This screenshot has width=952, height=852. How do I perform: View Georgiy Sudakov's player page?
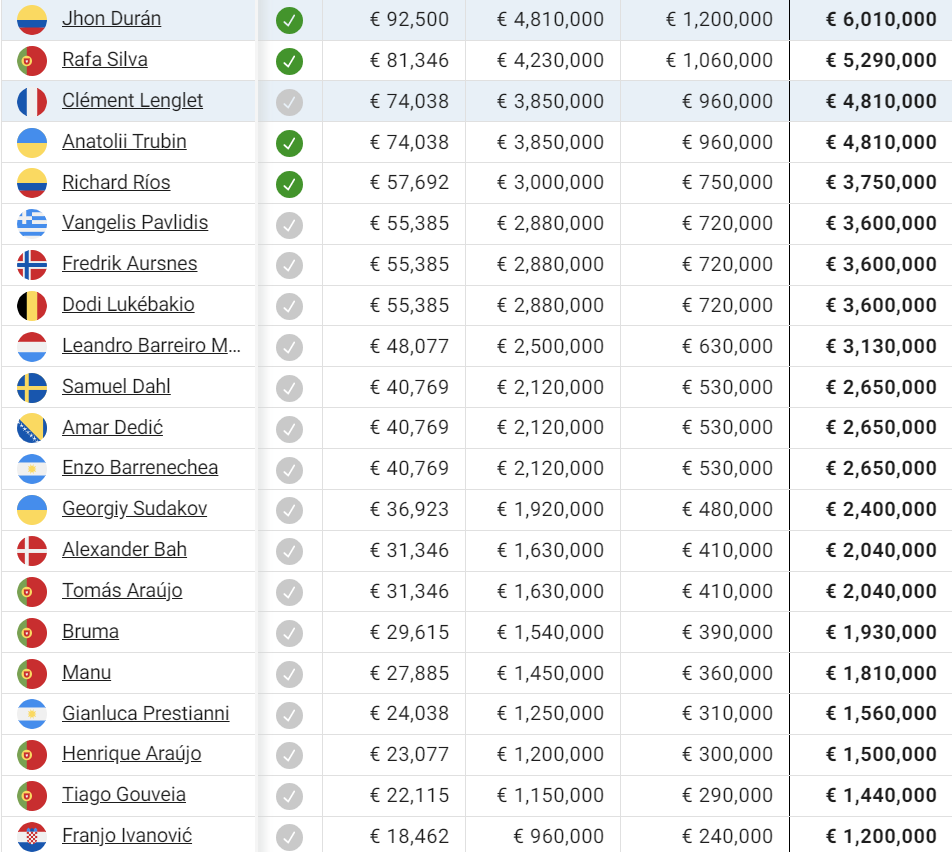click(x=135, y=508)
